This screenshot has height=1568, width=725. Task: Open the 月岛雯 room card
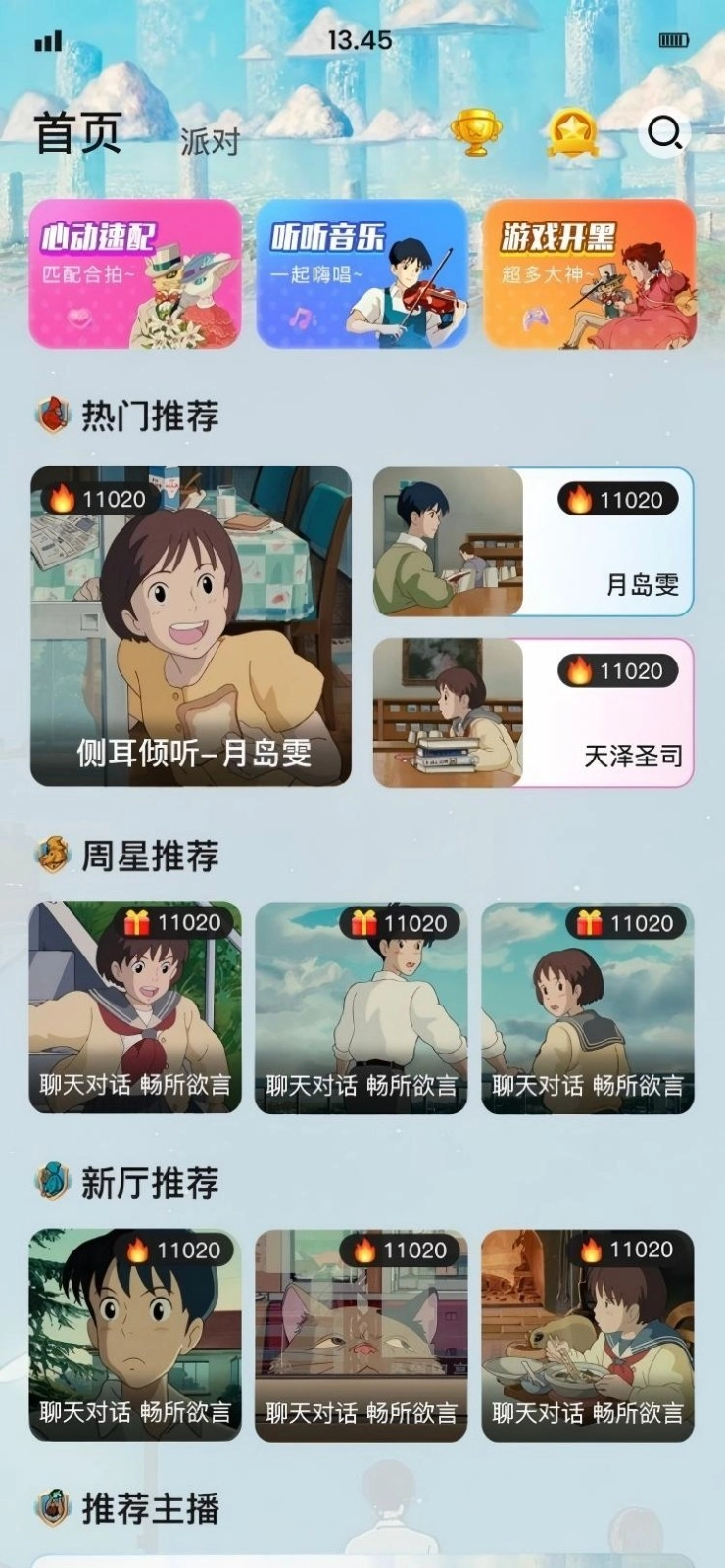click(x=534, y=542)
